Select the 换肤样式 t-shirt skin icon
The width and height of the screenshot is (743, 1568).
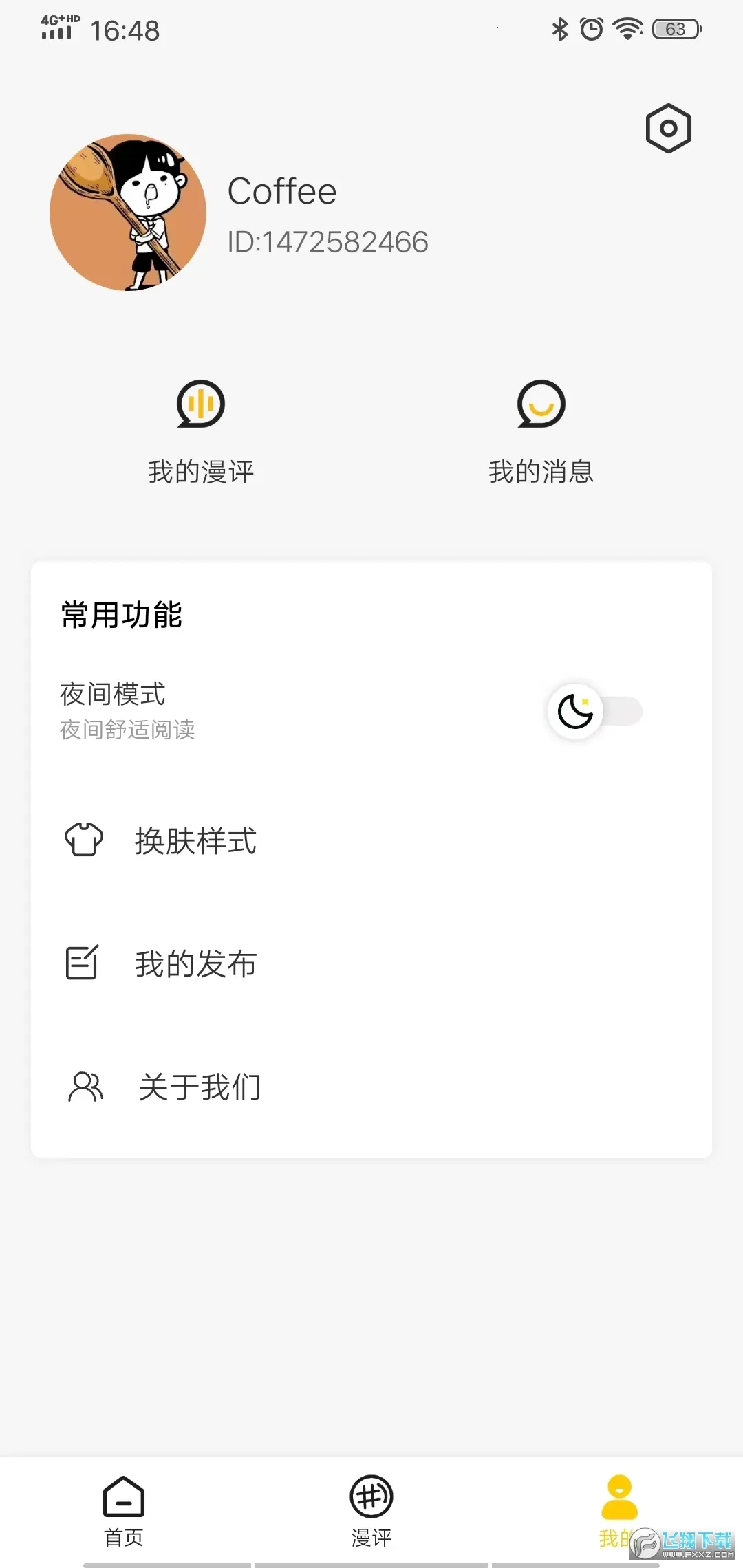coord(84,840)
